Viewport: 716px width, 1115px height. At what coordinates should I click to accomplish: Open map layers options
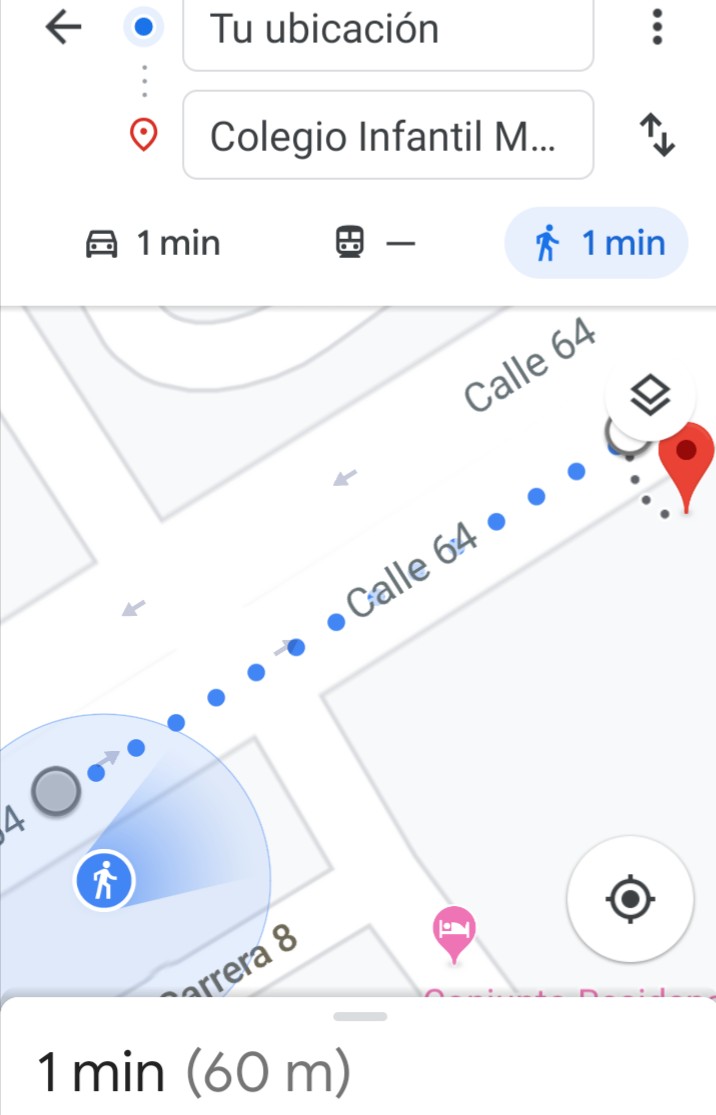click(651, 397)
